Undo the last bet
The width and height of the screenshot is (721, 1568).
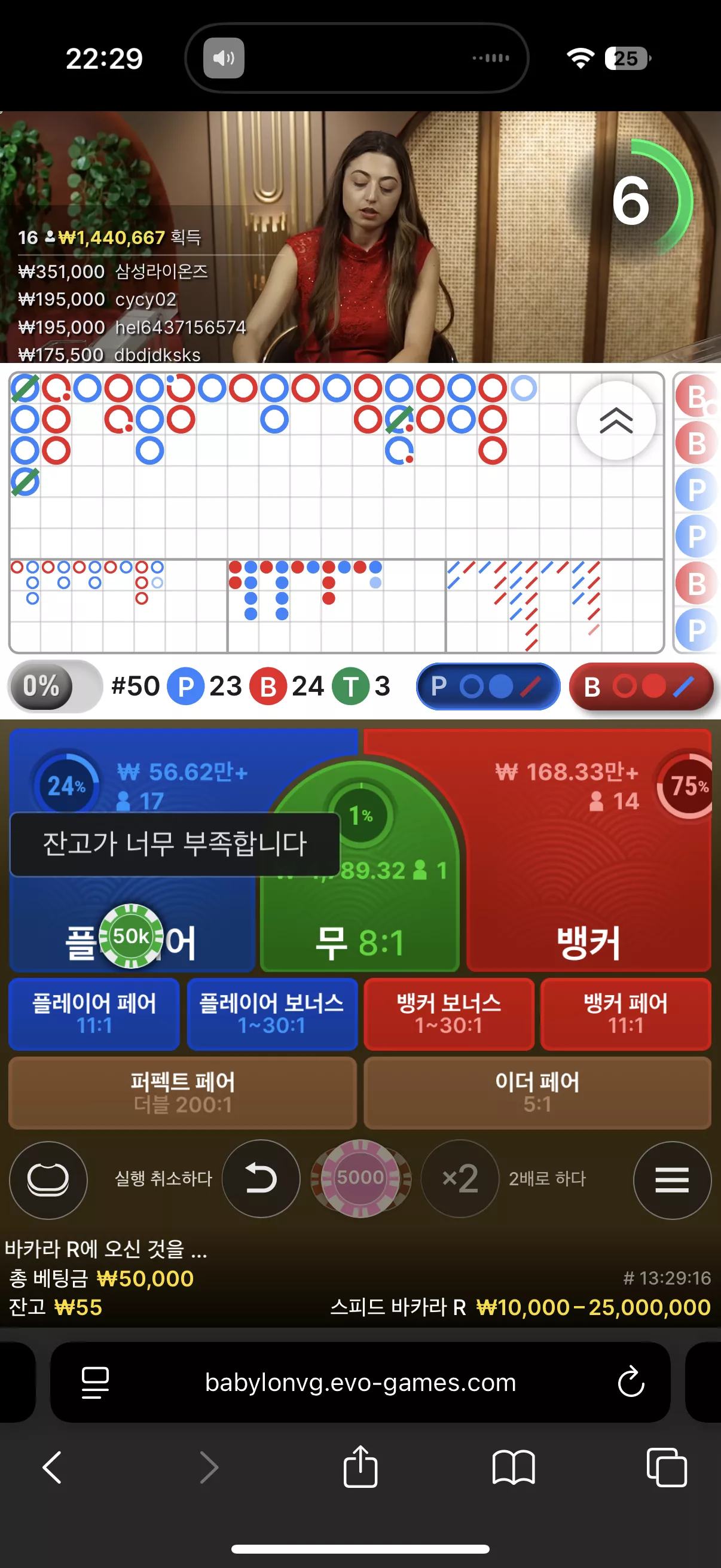261,1179
